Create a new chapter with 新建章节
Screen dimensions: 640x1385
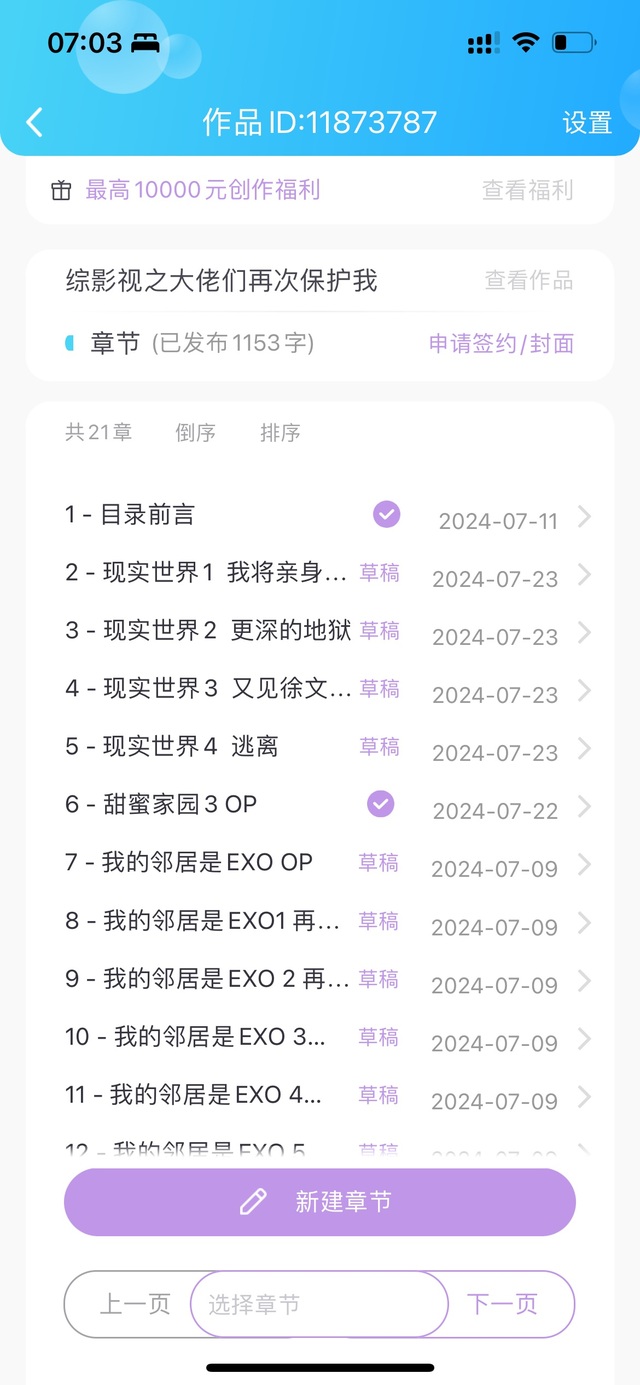320,1202
